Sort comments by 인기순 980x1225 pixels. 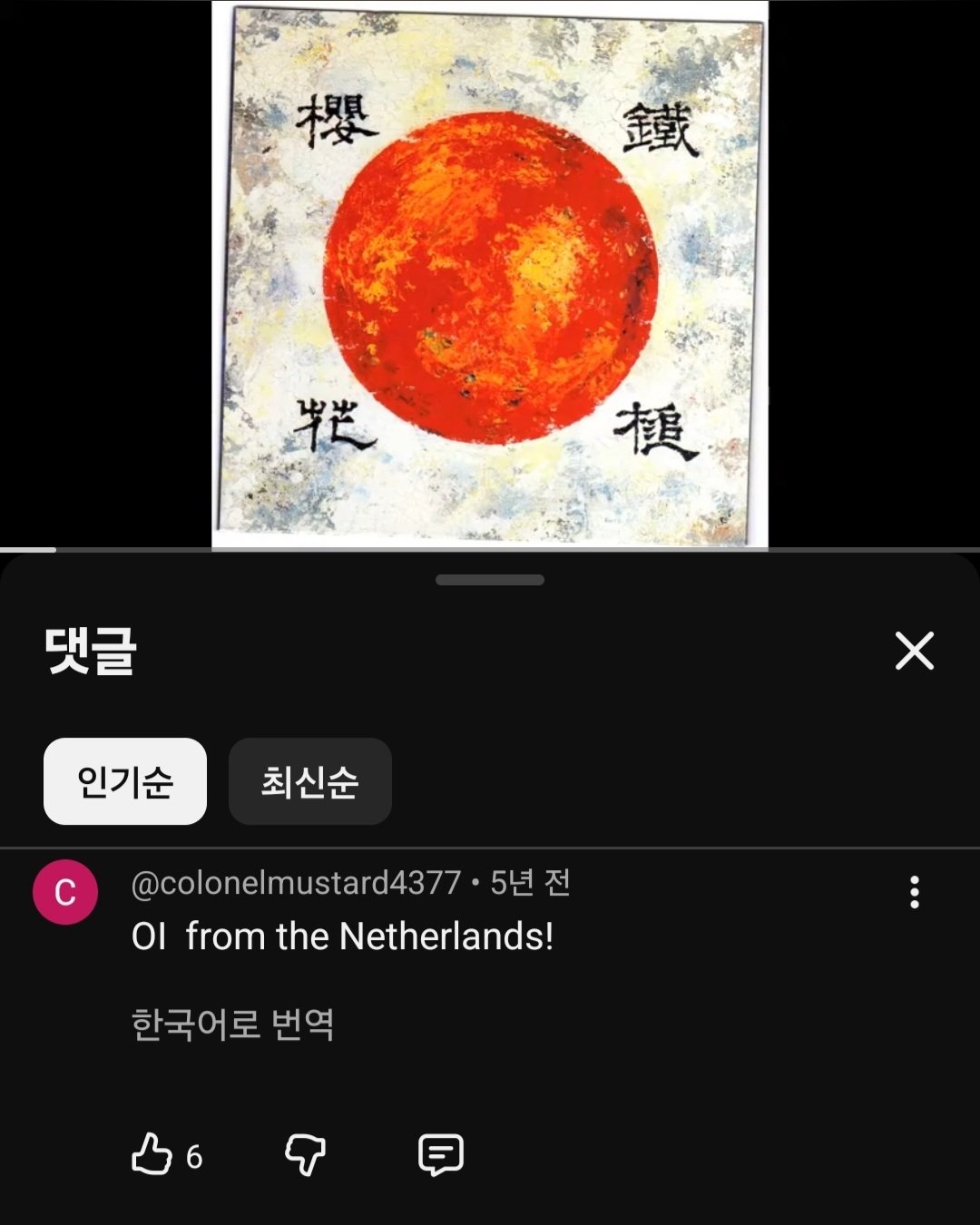[x=125, y=781]
